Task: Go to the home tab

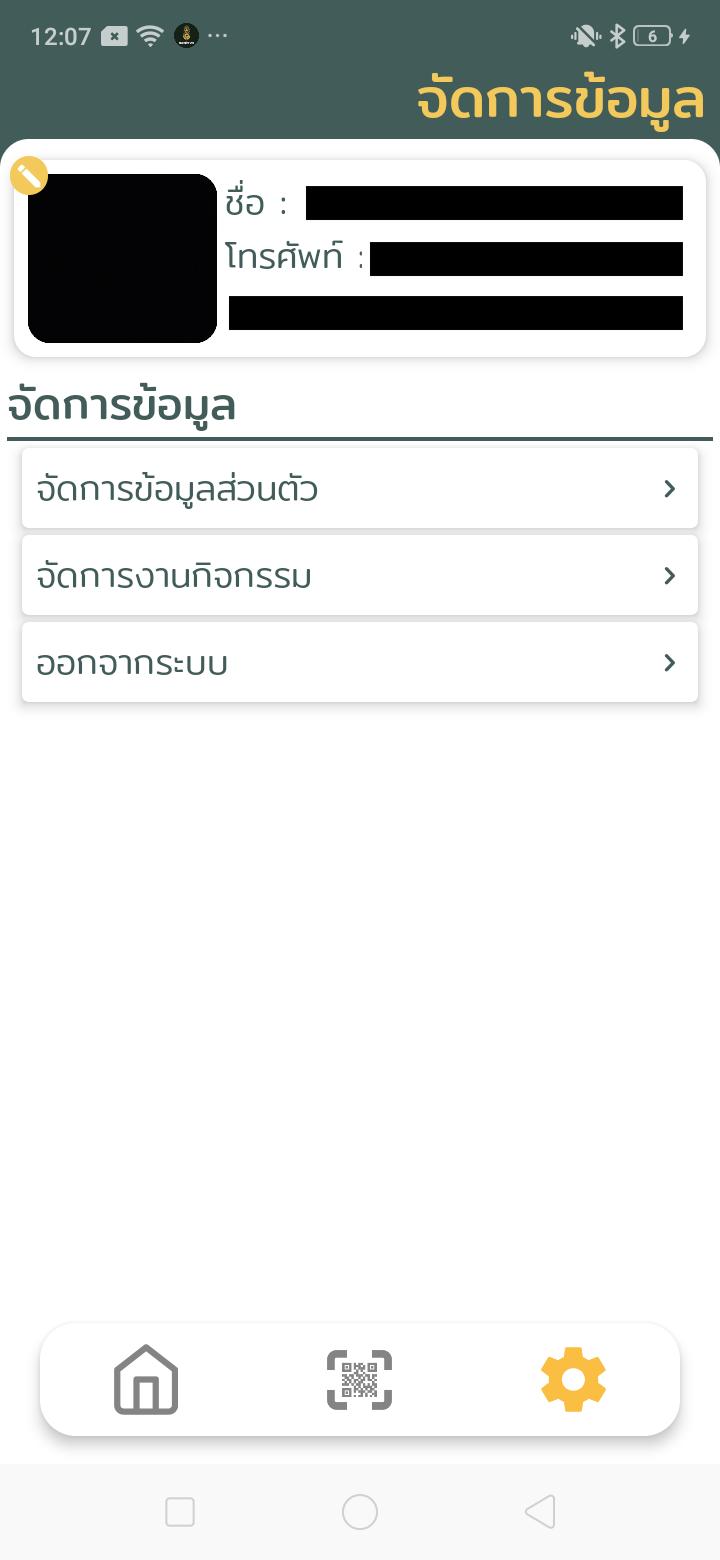Action: [x=146, y=1379]
